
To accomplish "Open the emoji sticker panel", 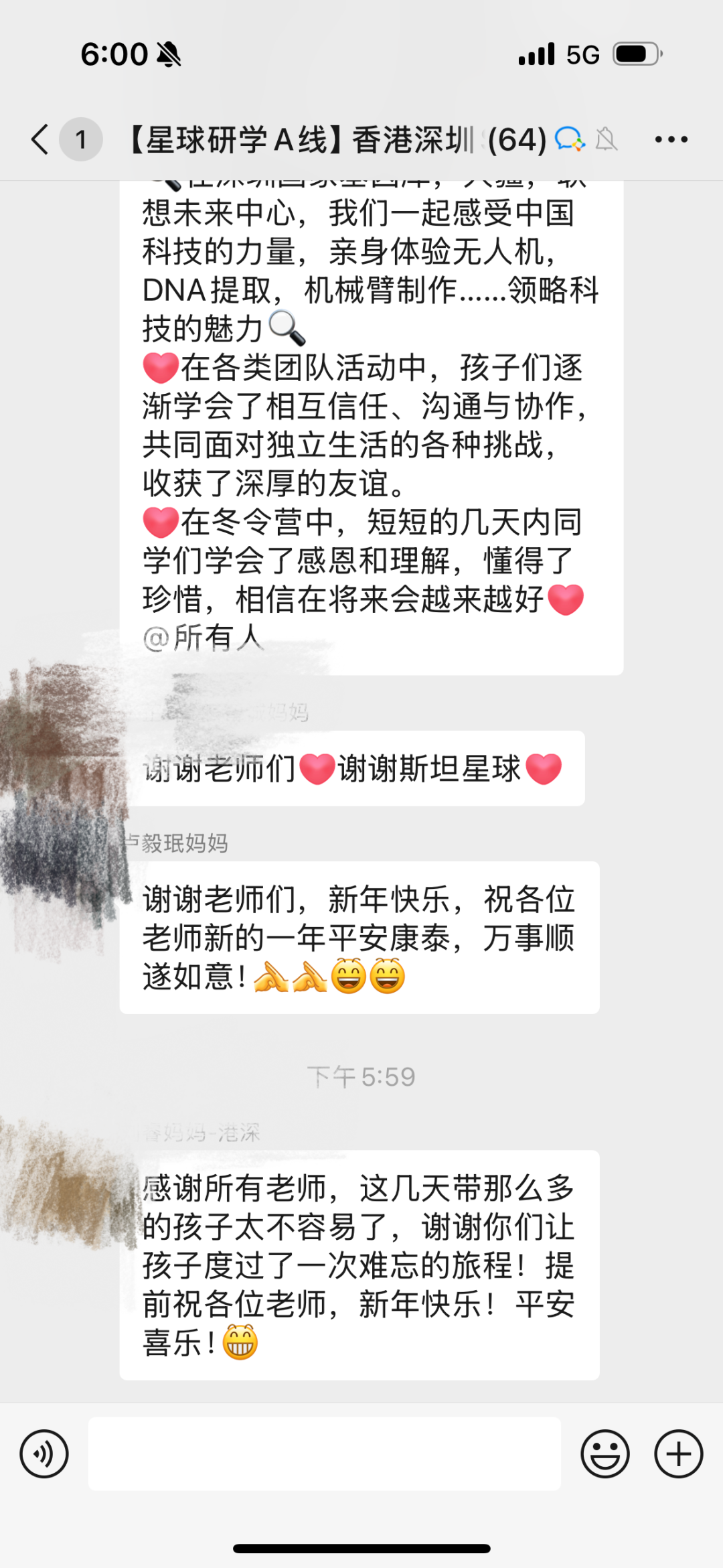I will [x=605, y=1453].
